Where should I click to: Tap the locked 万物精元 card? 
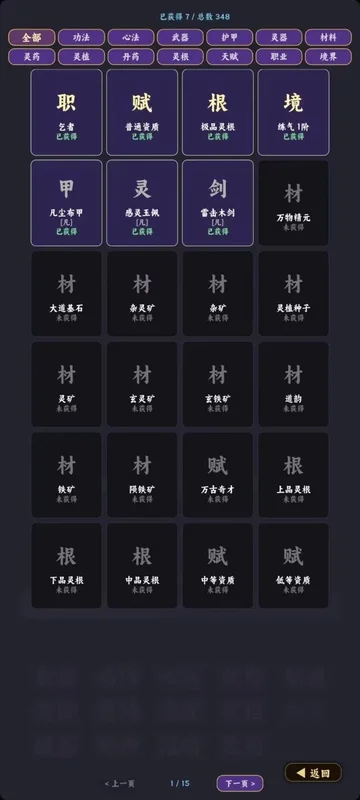tap(293, 203)
